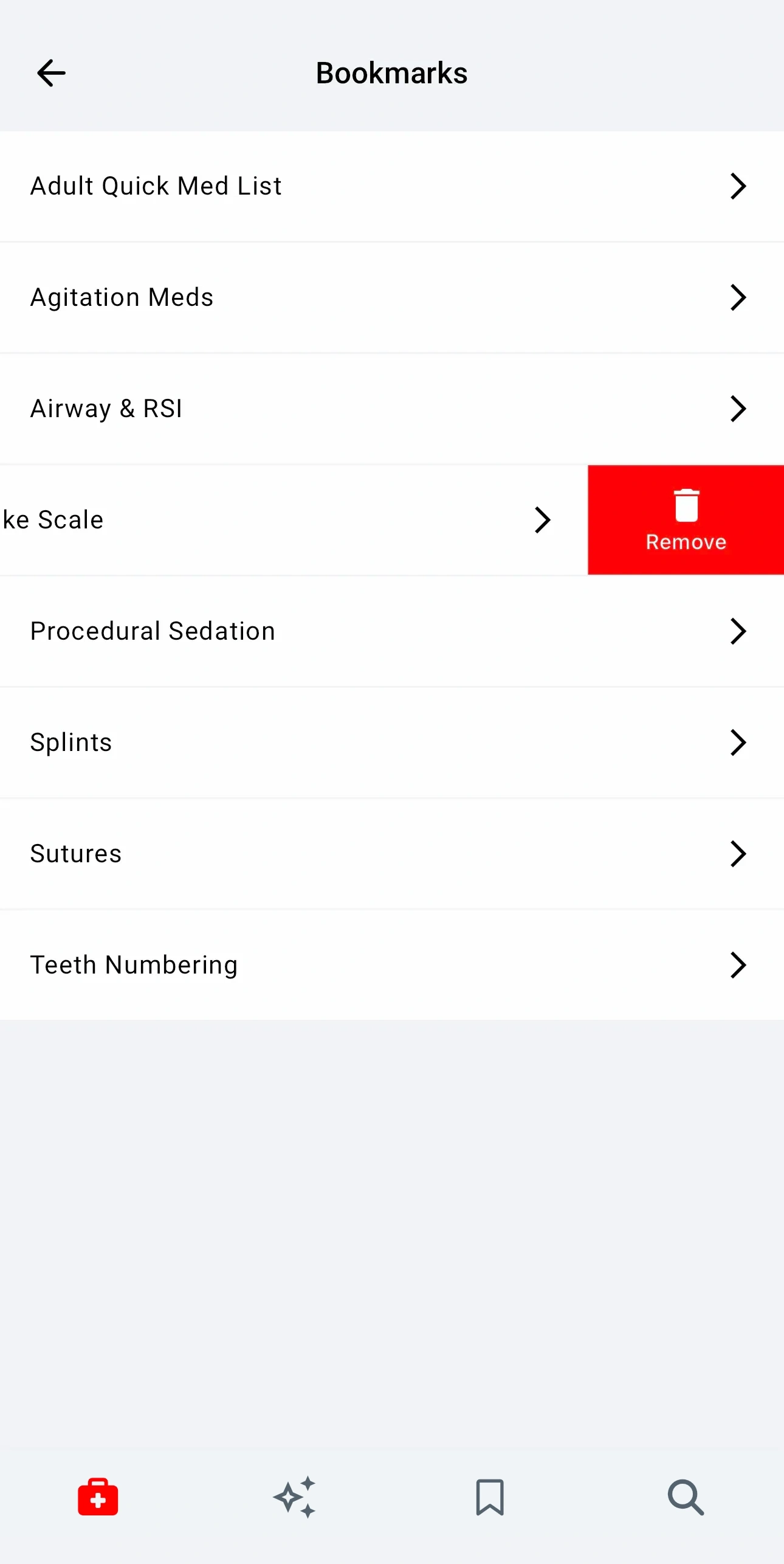This screenshot has width=784, height=1564.
Task: Tap the back arrow
Action: pyautogui.click(x=52, y=72)
